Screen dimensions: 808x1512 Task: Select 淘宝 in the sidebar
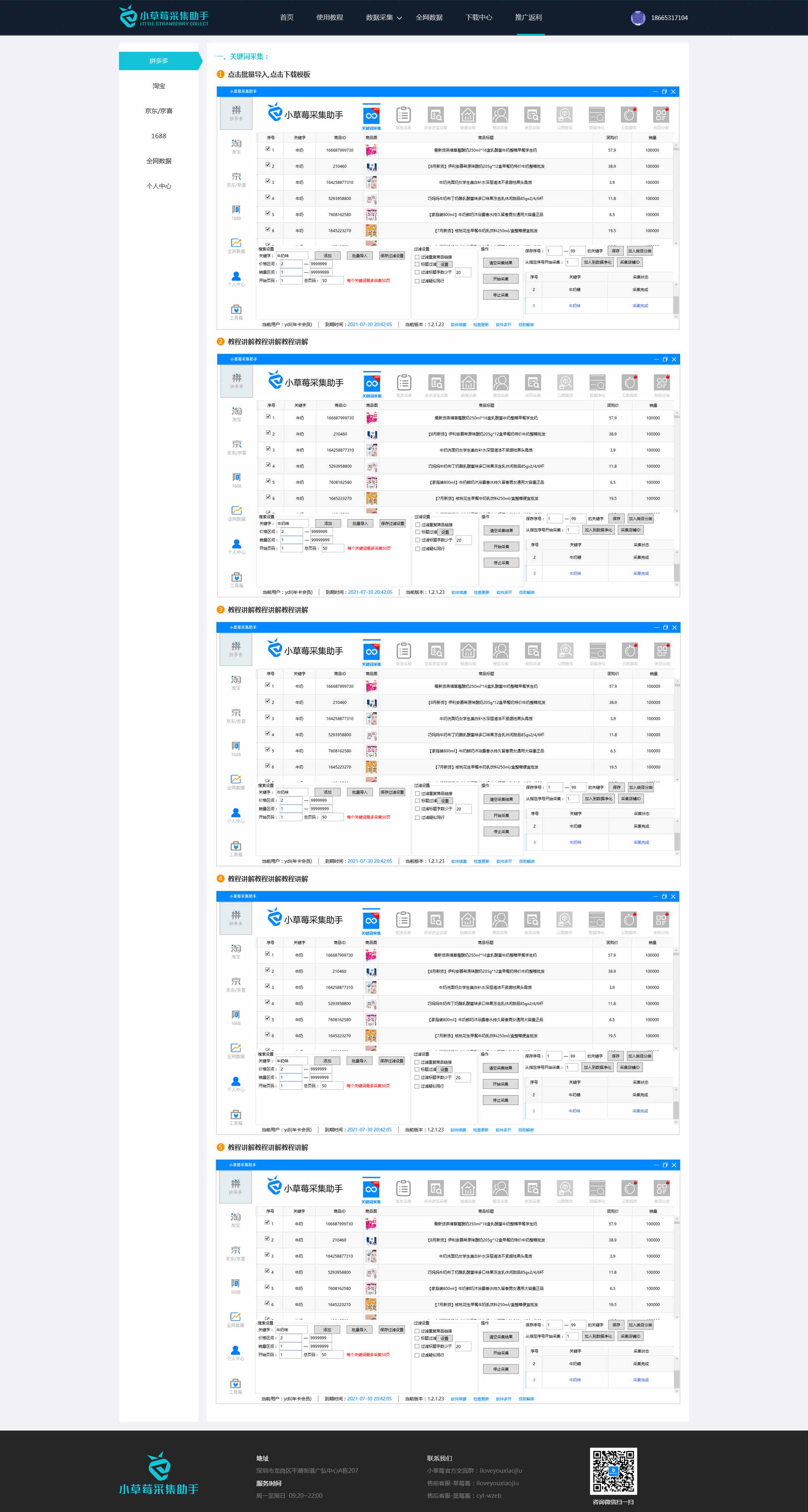tap(158, 86)
